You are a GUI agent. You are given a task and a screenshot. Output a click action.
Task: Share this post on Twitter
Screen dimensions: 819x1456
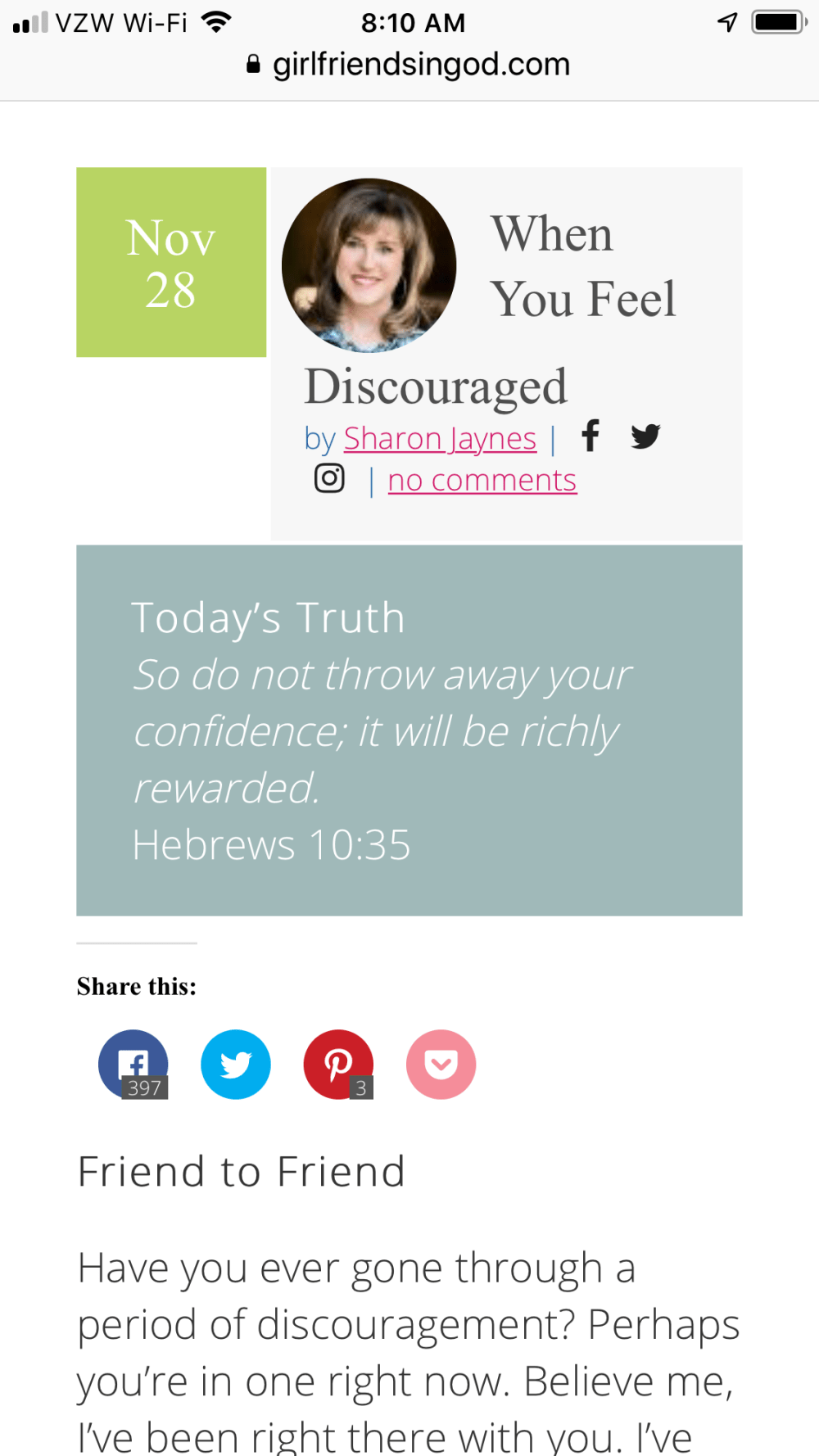pyautogui.click(x=236, y=1064)
